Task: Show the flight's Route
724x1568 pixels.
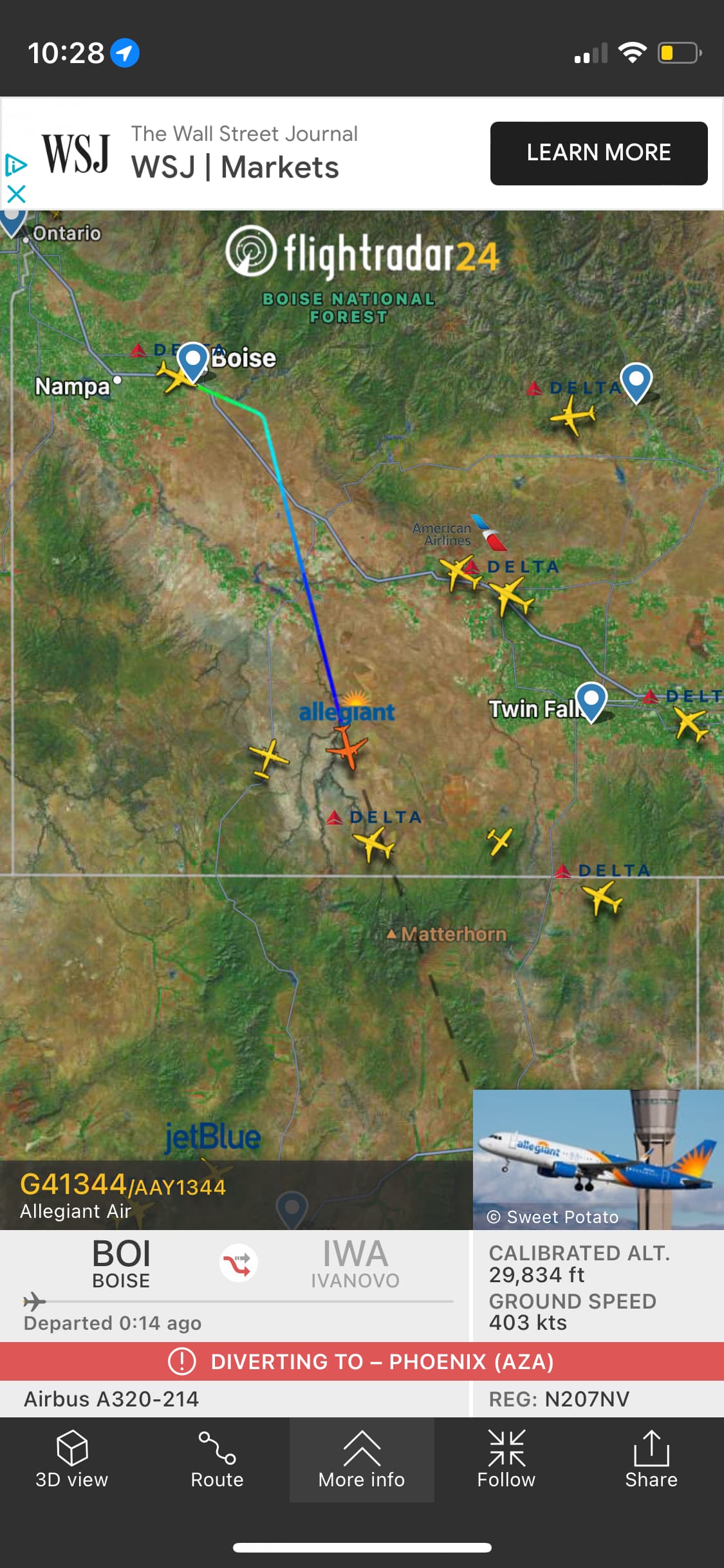Action: pos(217,1460)
